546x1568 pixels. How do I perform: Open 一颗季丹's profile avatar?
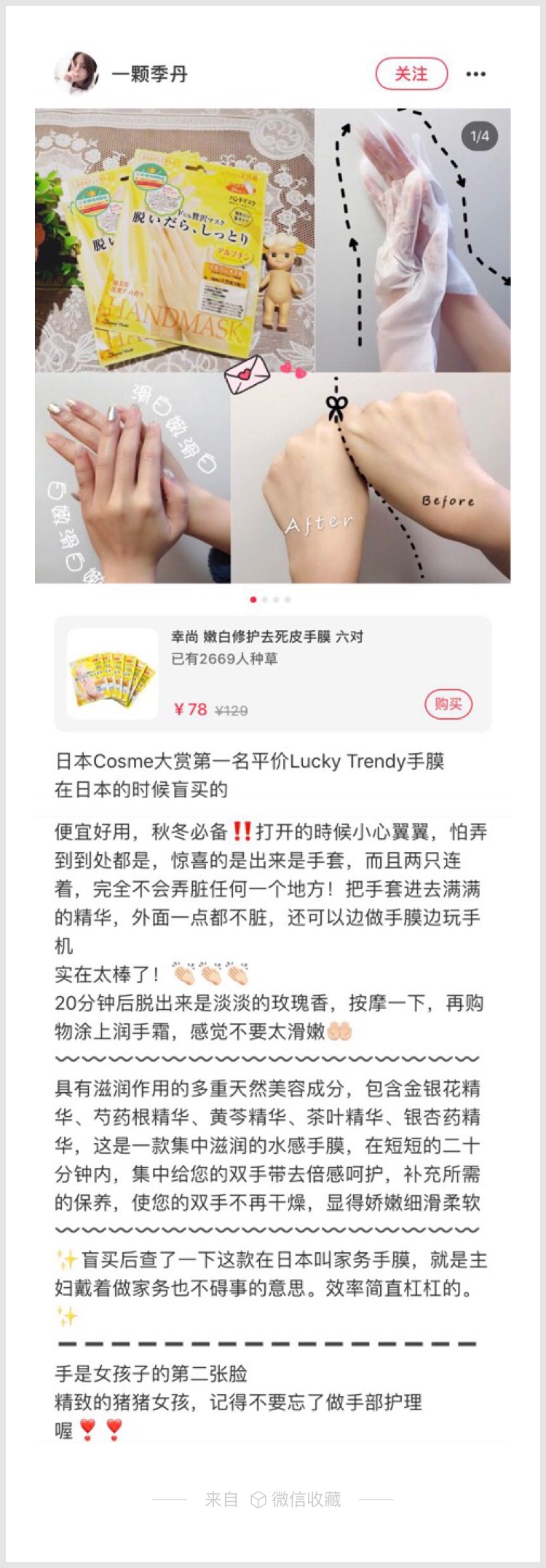(x=76, y=73)
